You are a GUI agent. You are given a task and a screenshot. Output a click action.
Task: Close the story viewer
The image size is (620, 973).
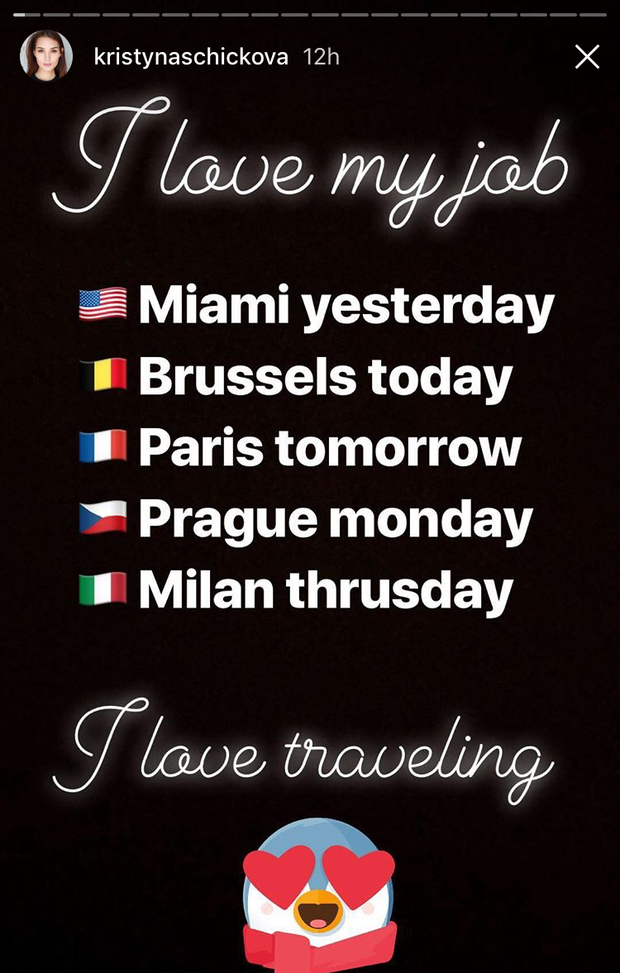point(587,57)
